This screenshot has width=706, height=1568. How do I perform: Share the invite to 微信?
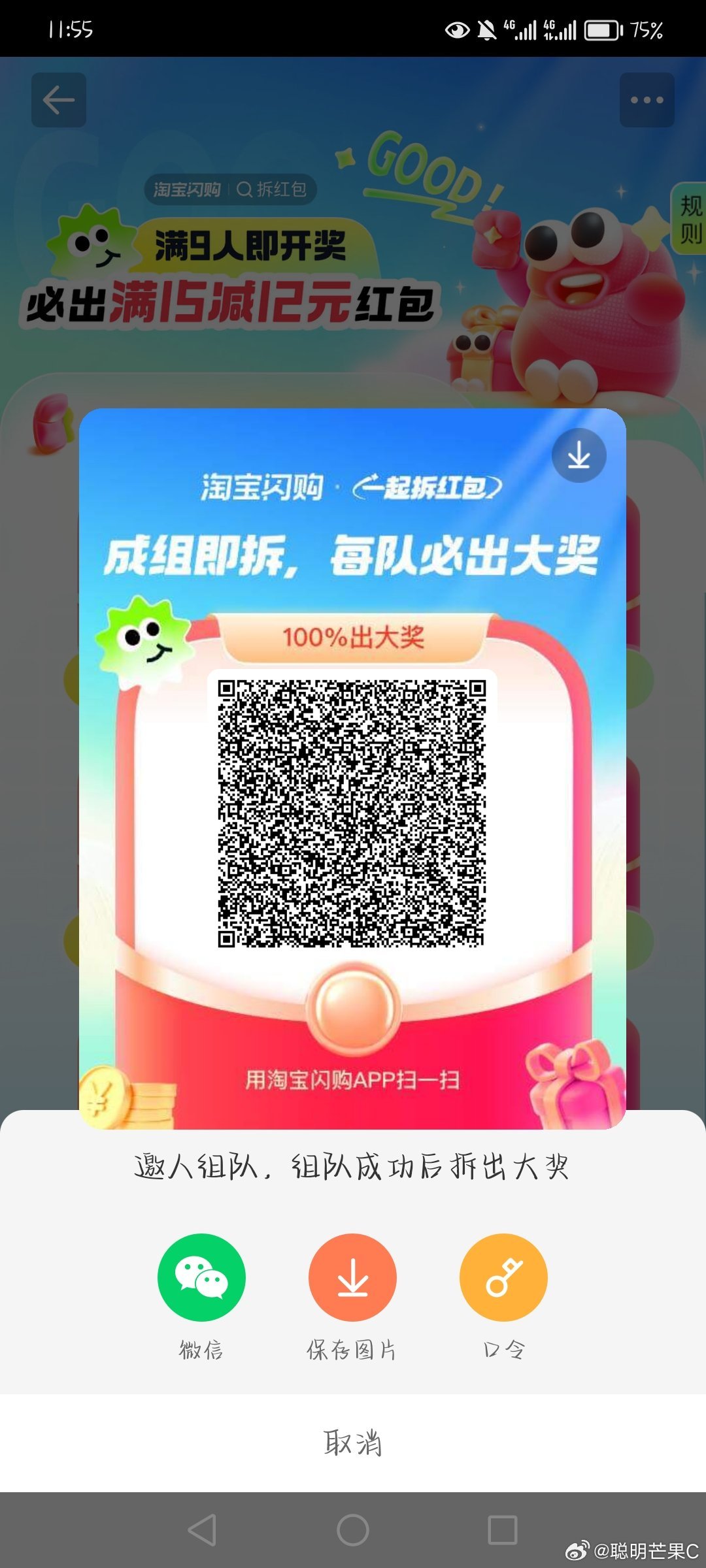[201, 1277]
